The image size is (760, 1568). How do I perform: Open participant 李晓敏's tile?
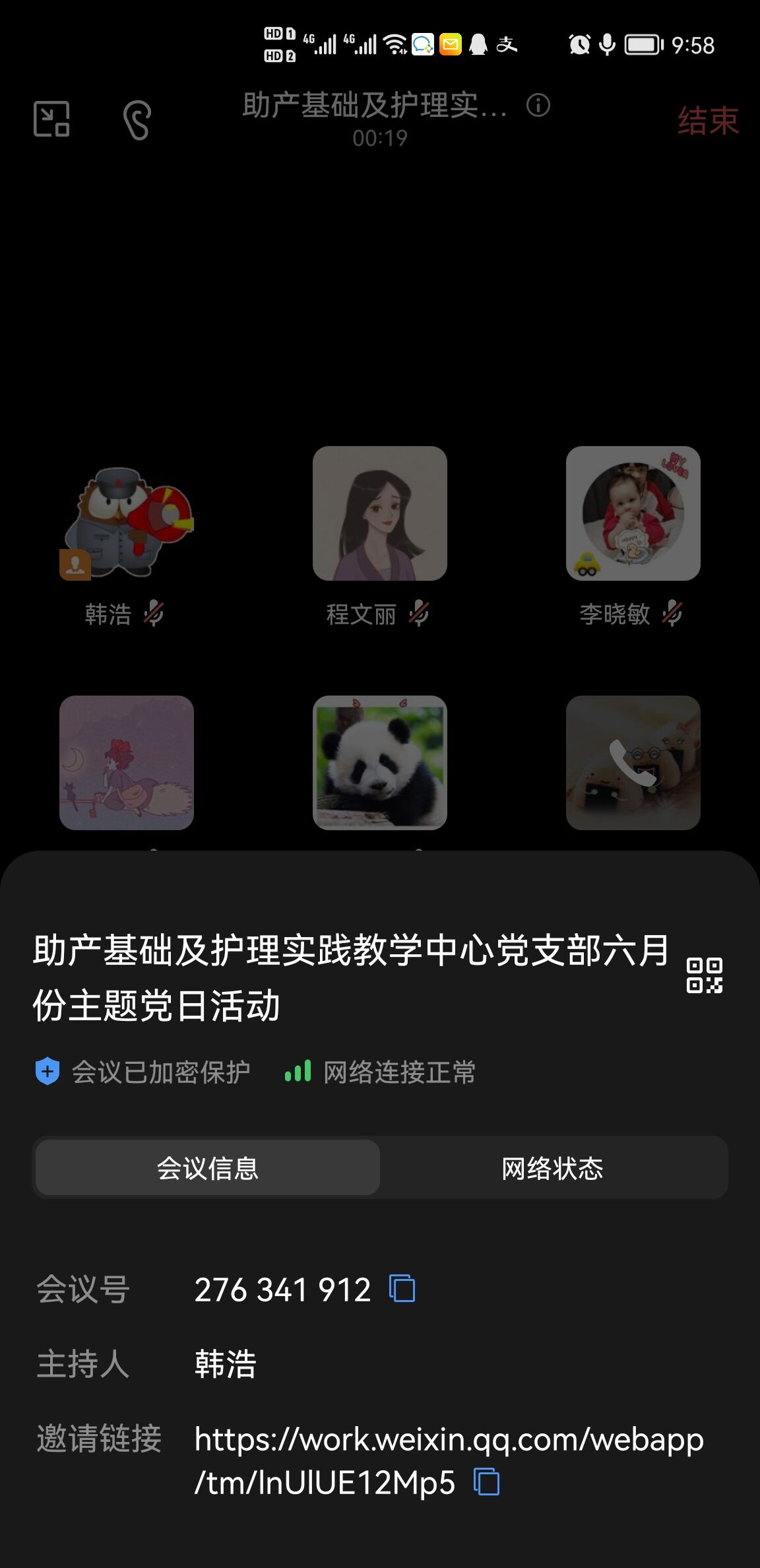point(633,513)
